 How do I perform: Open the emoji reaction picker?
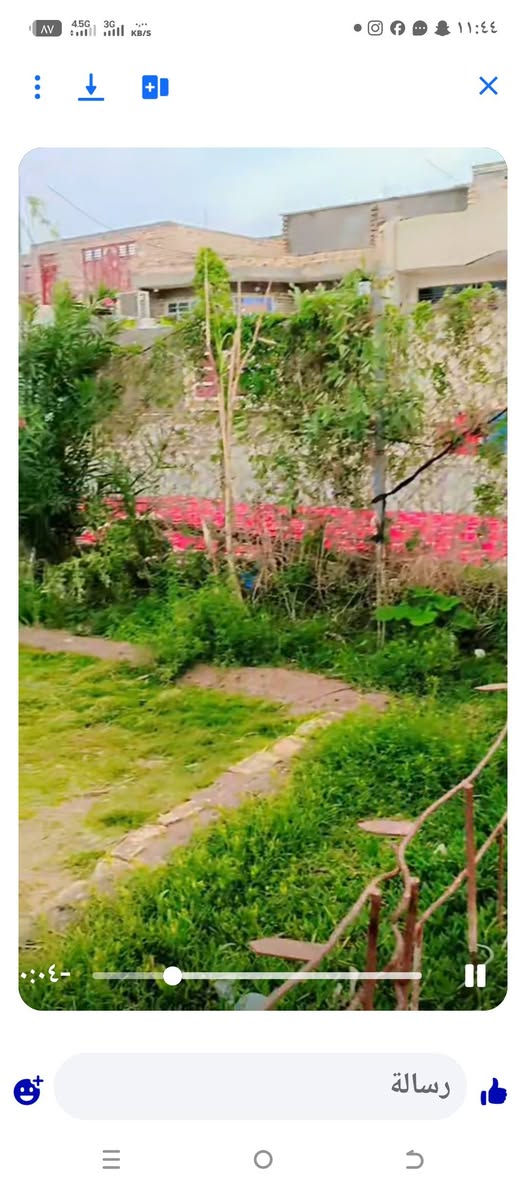pyautogui.click(x=28, y=1091)
